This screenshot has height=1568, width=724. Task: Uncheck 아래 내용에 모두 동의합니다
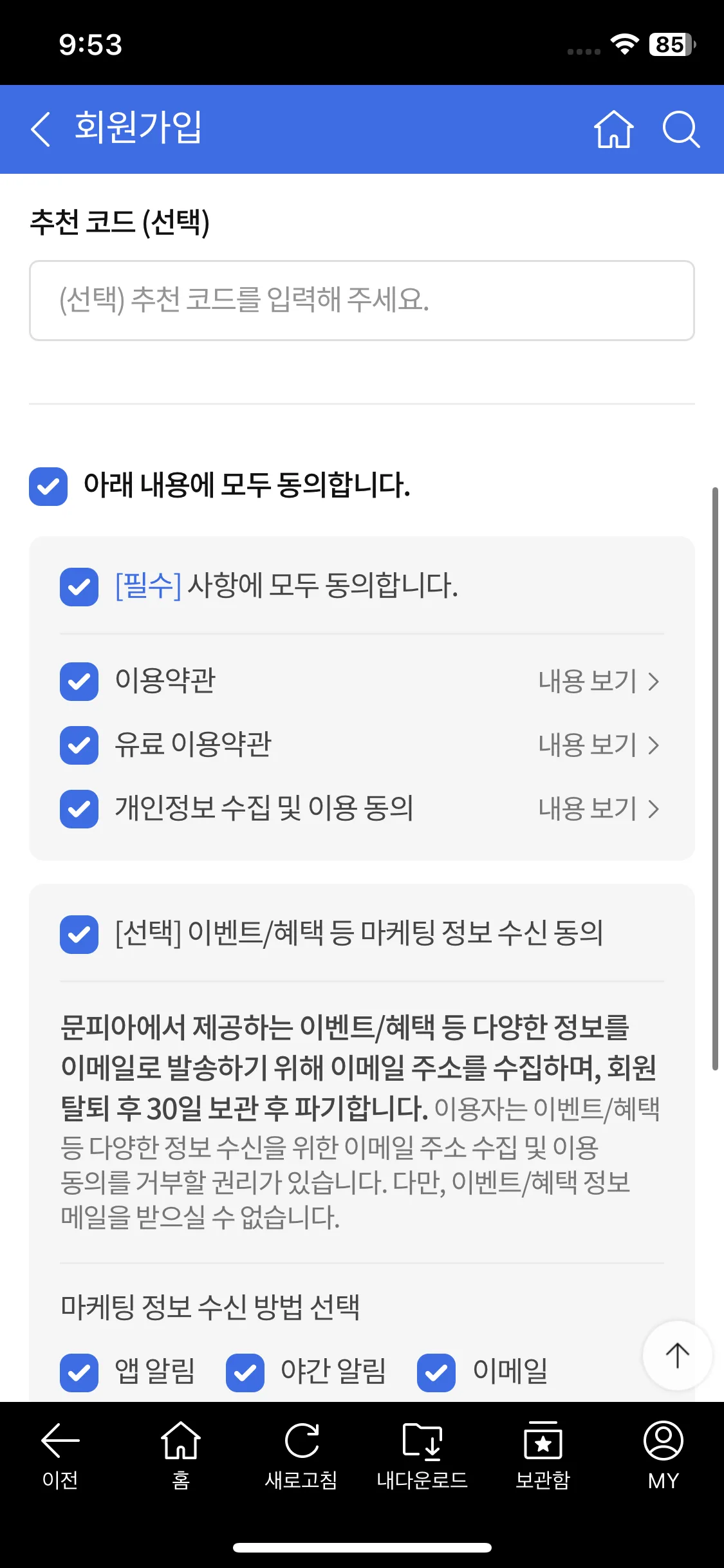(x=48, y=487)
